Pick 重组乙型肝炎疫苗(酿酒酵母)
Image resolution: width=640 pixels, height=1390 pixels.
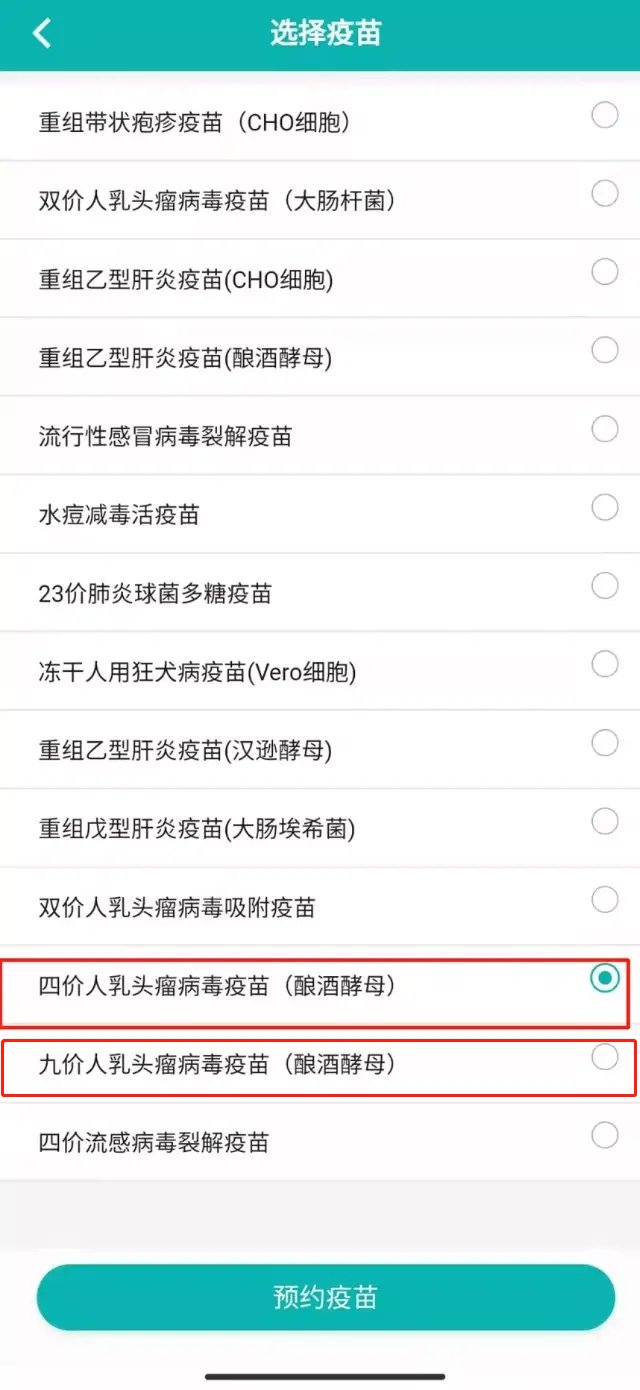click(604, 351)
